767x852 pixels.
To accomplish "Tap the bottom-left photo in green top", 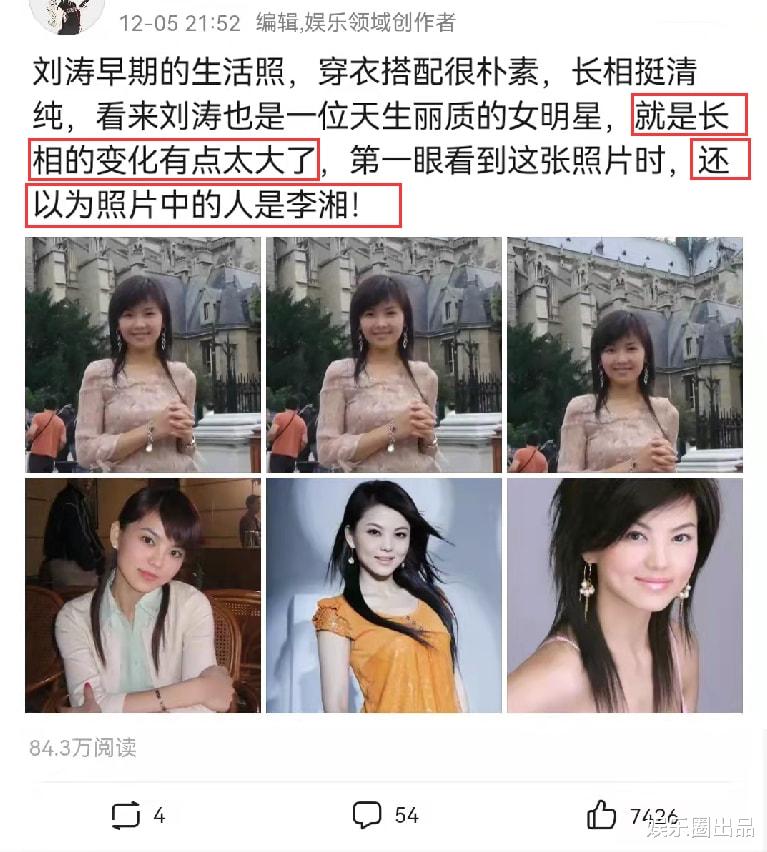I will (x=142, y=597).
